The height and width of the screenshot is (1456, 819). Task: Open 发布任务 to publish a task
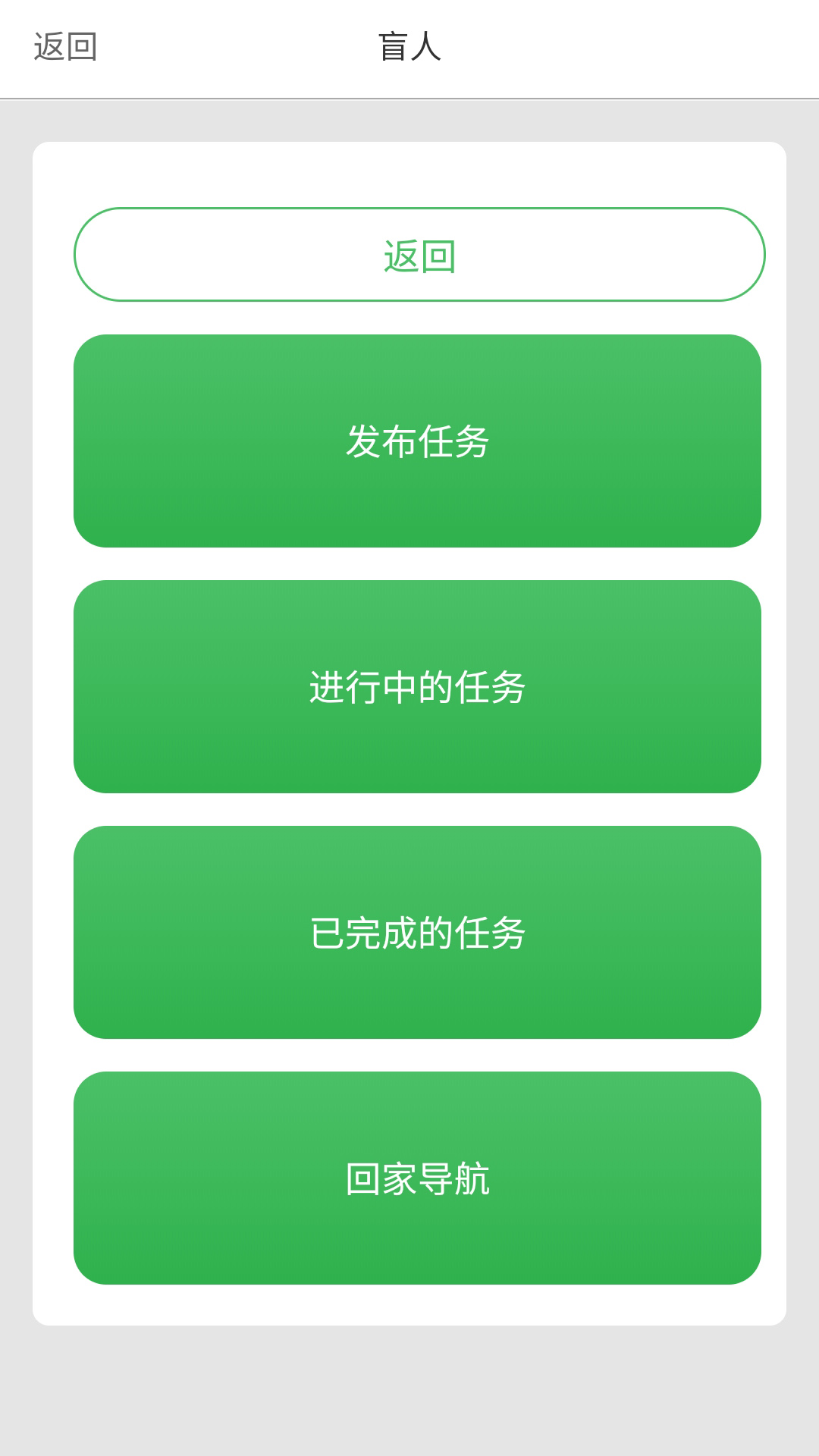pyautogui.click(x=417, y=441)
